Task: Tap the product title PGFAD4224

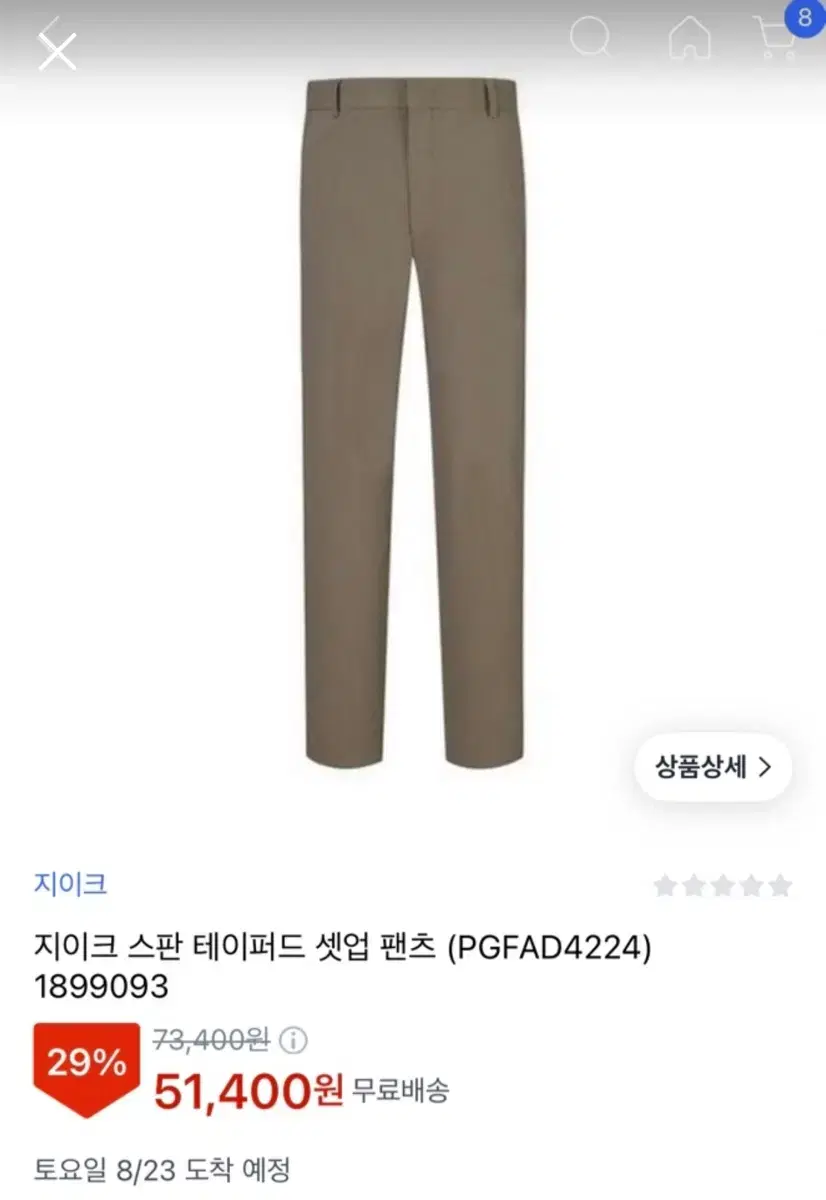Action: [x=343, y=952]
